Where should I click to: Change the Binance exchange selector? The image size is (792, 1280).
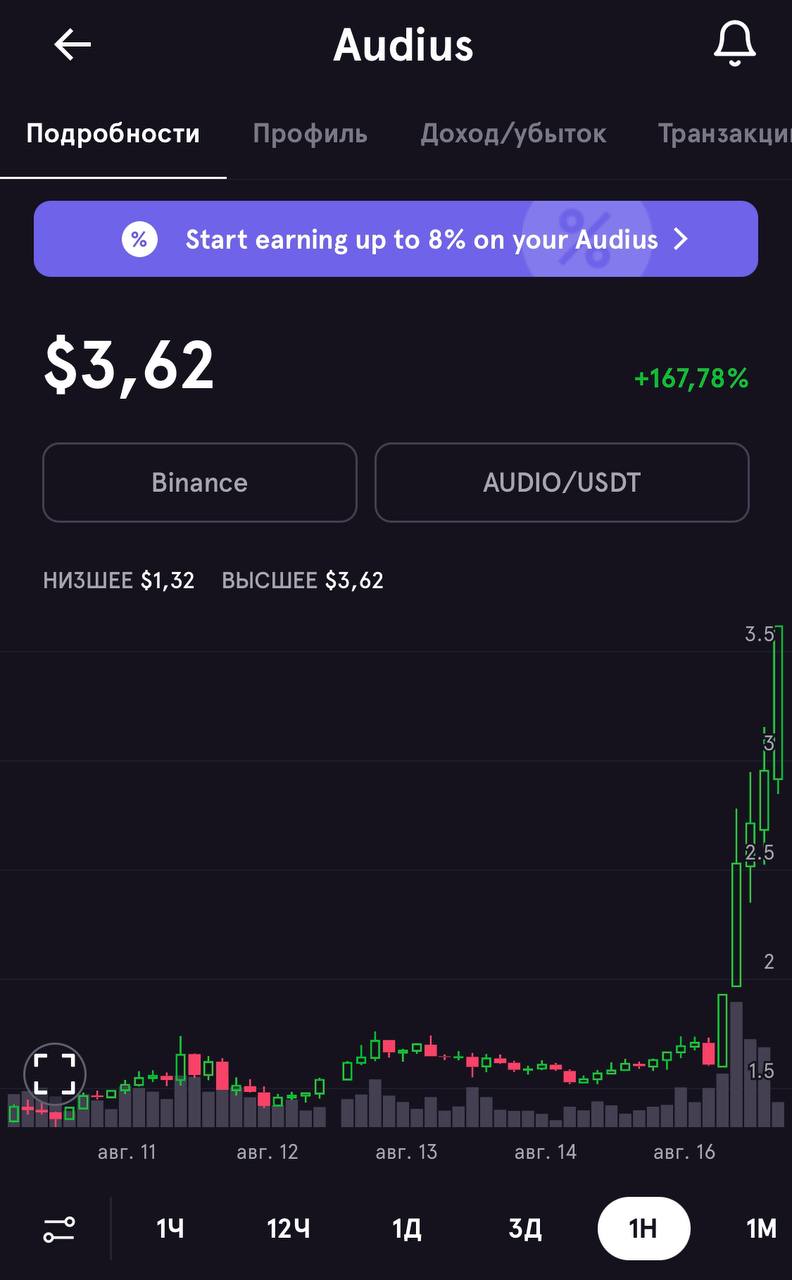[200, 483]
